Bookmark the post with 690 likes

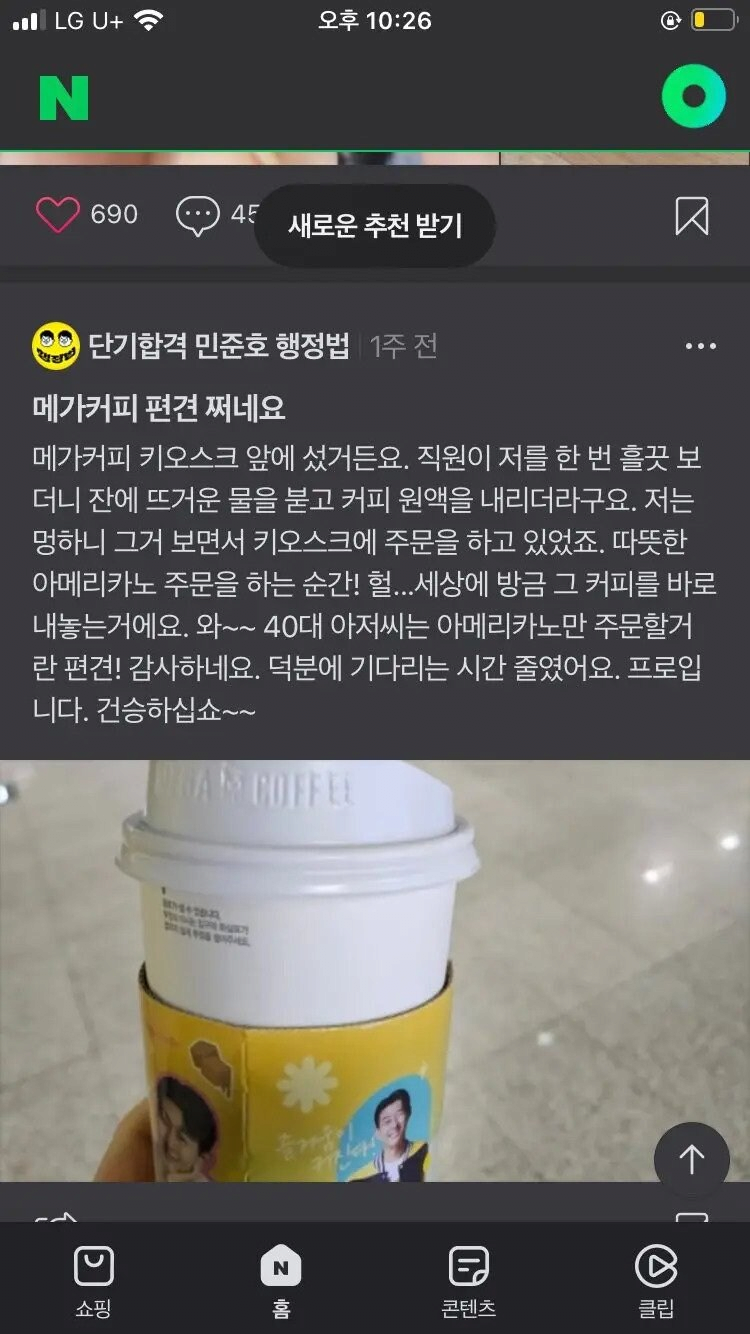692,216
